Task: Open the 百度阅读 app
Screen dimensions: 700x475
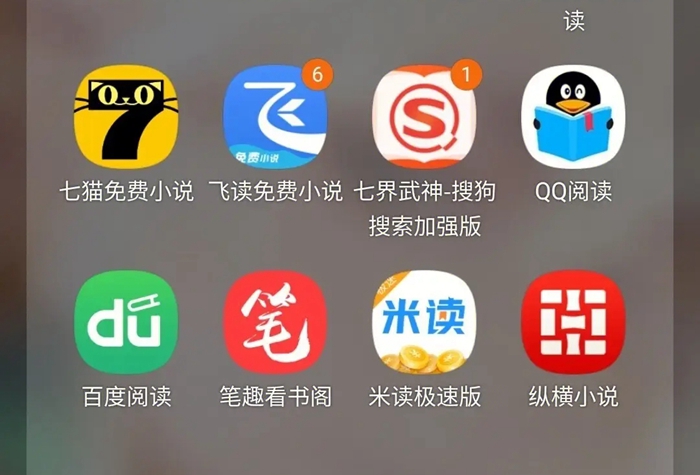Action: coord(126,322)
